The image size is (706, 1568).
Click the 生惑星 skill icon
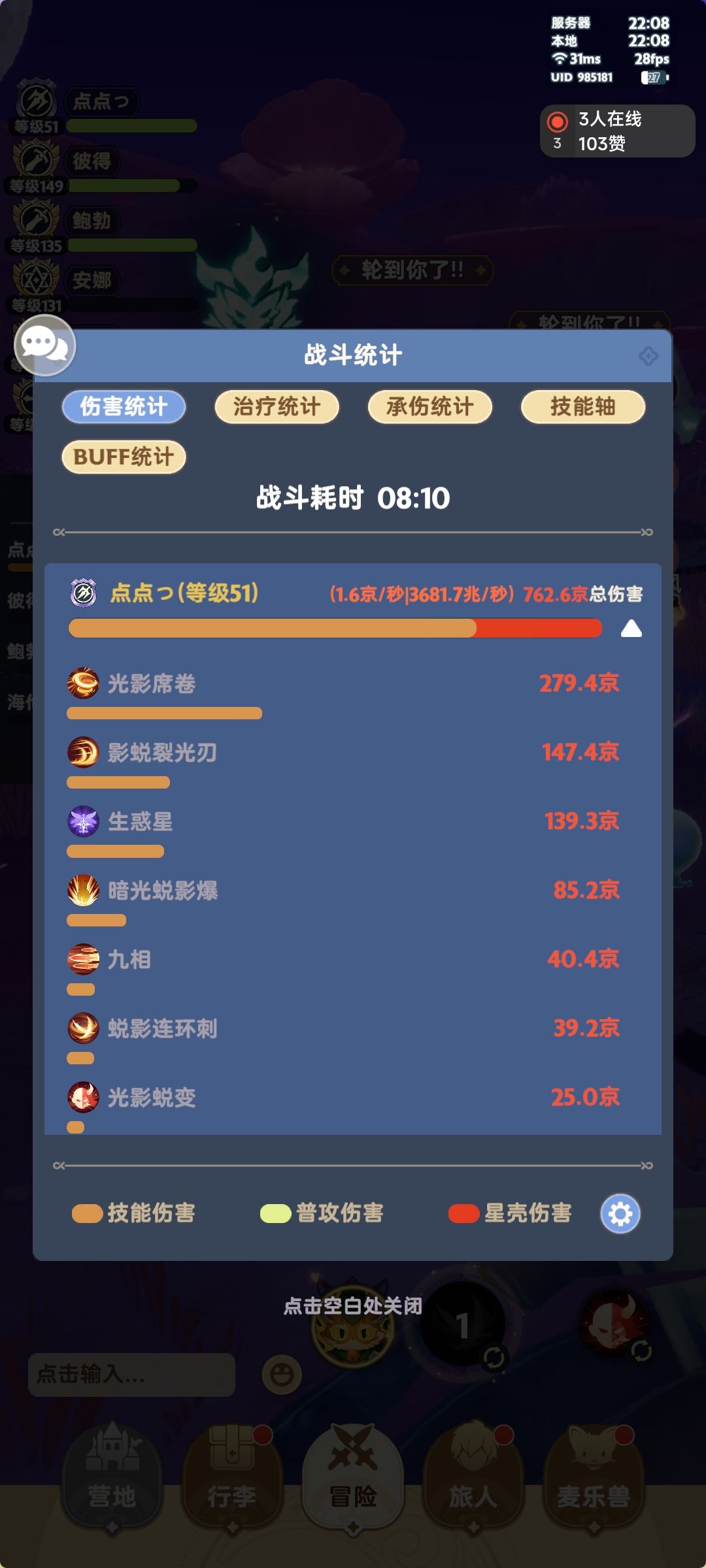coord(82,821)
